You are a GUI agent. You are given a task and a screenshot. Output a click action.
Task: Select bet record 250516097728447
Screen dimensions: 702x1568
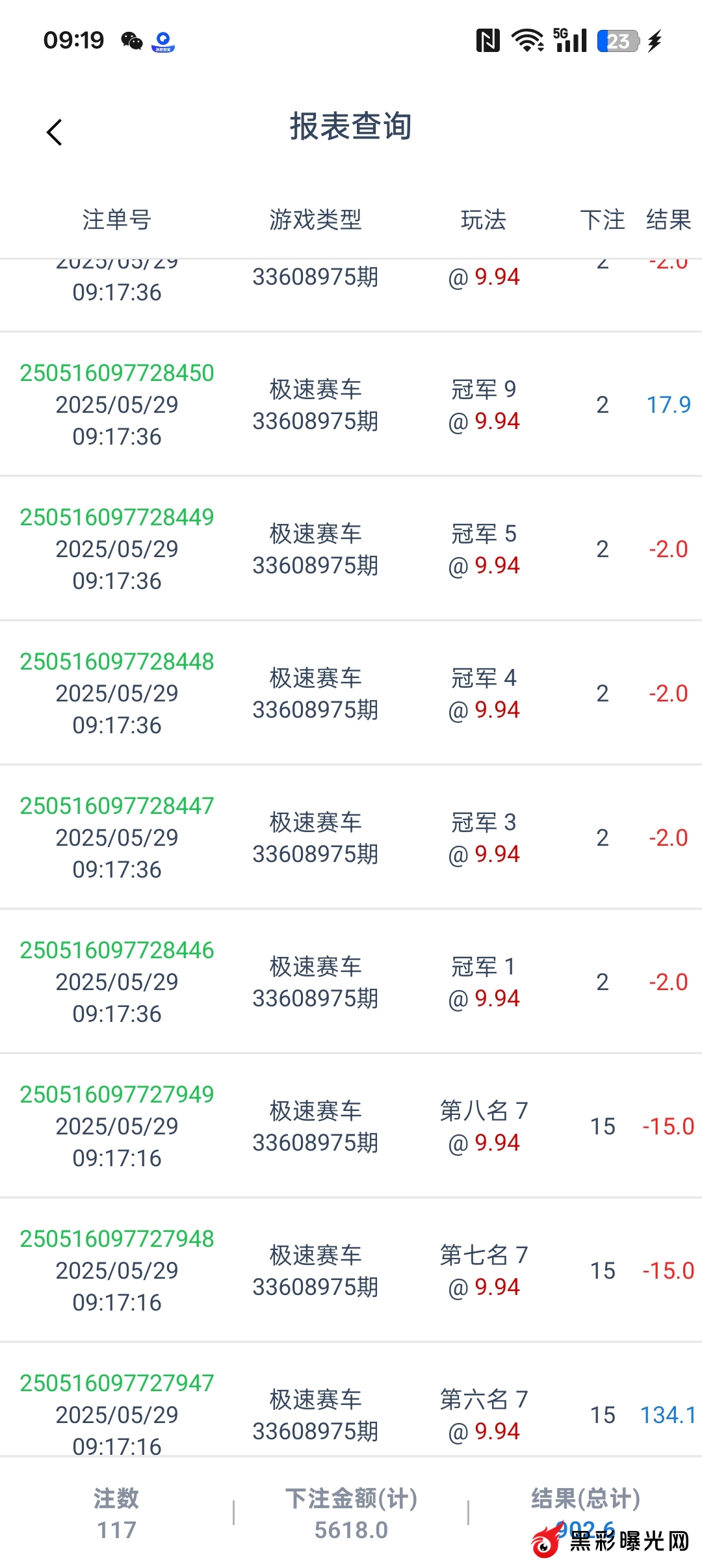coord(117,806)
